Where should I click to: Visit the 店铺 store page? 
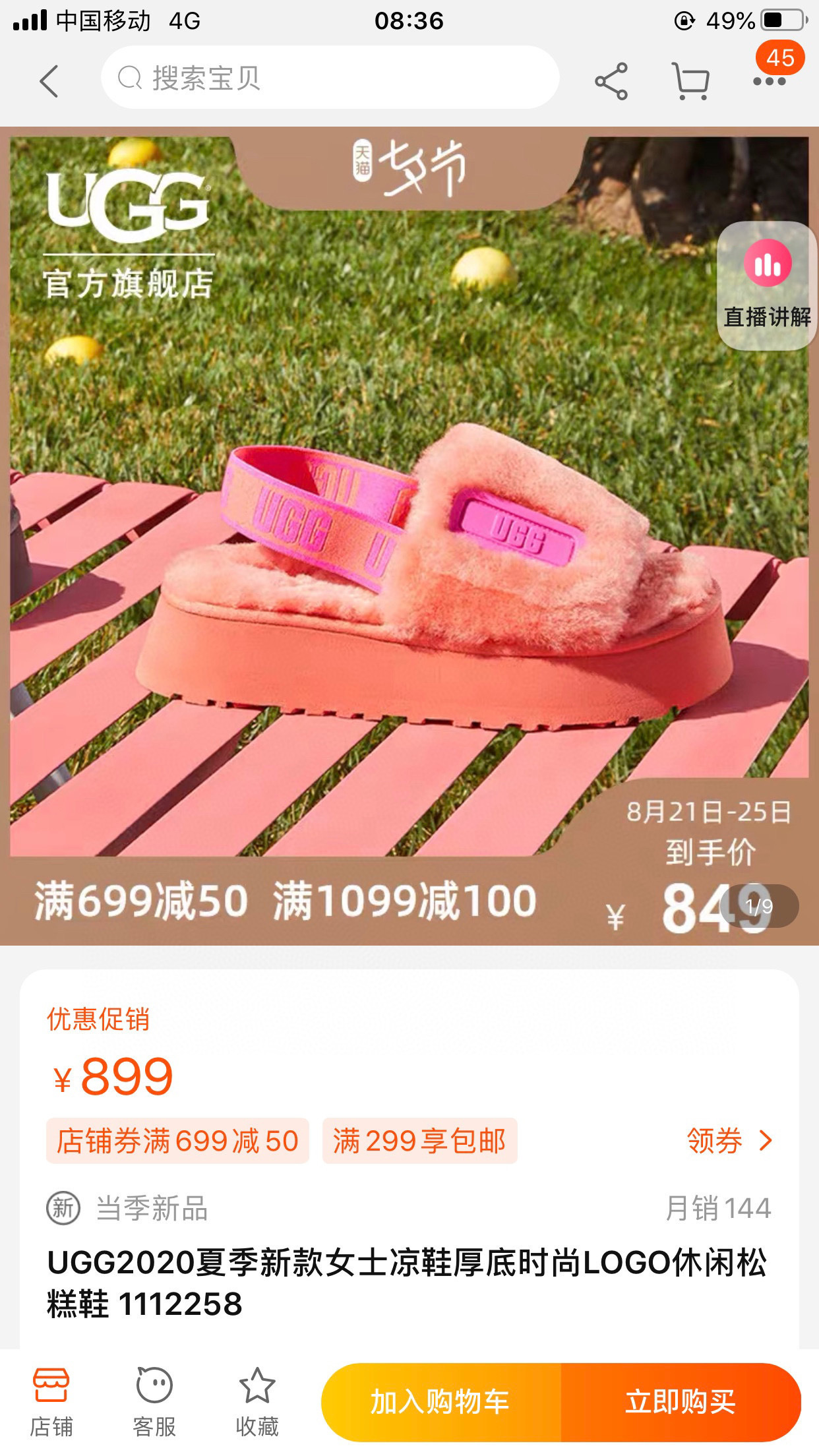(x=51, y=1402)
